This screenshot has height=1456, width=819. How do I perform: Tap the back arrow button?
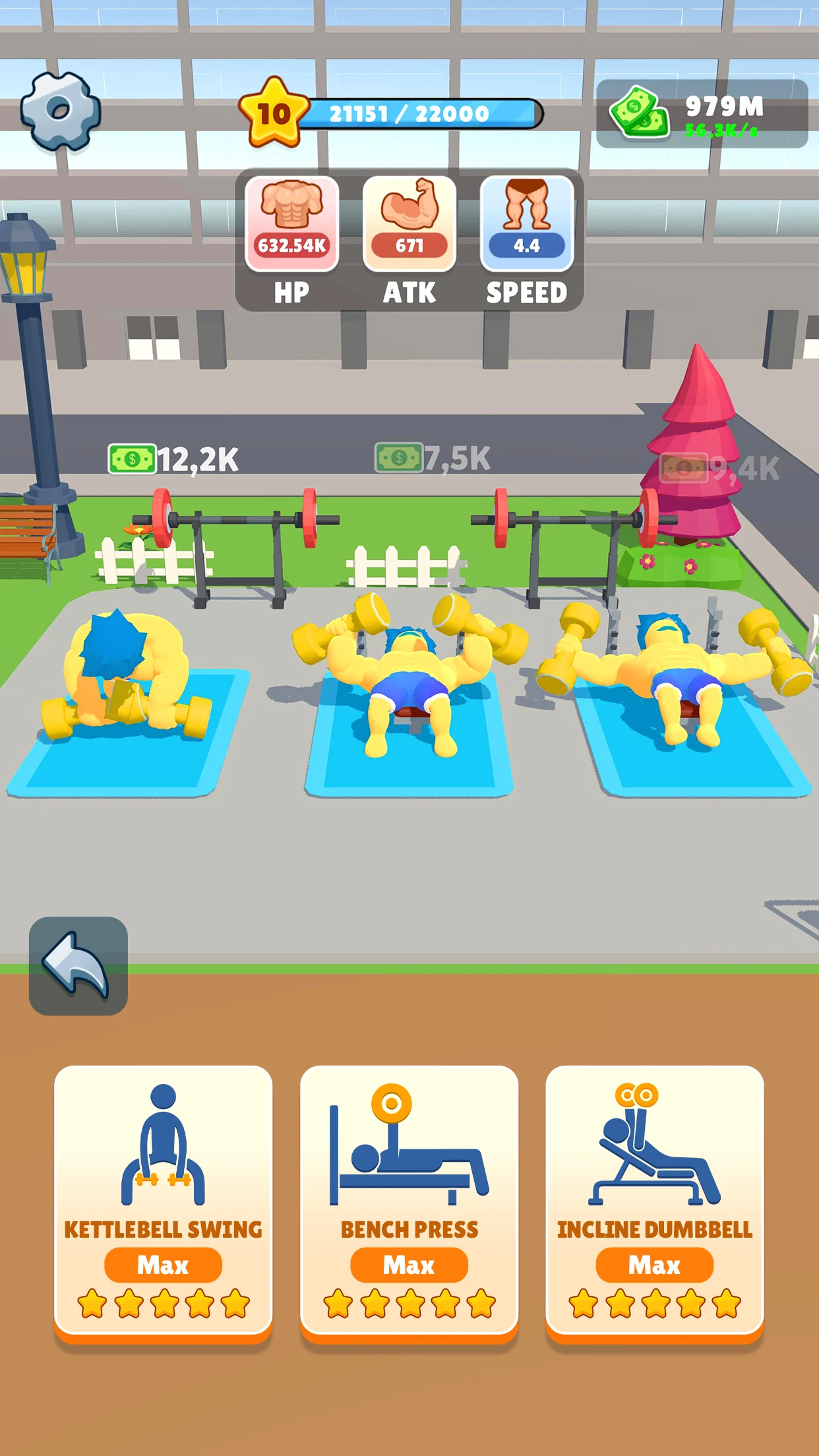[78, 965]
